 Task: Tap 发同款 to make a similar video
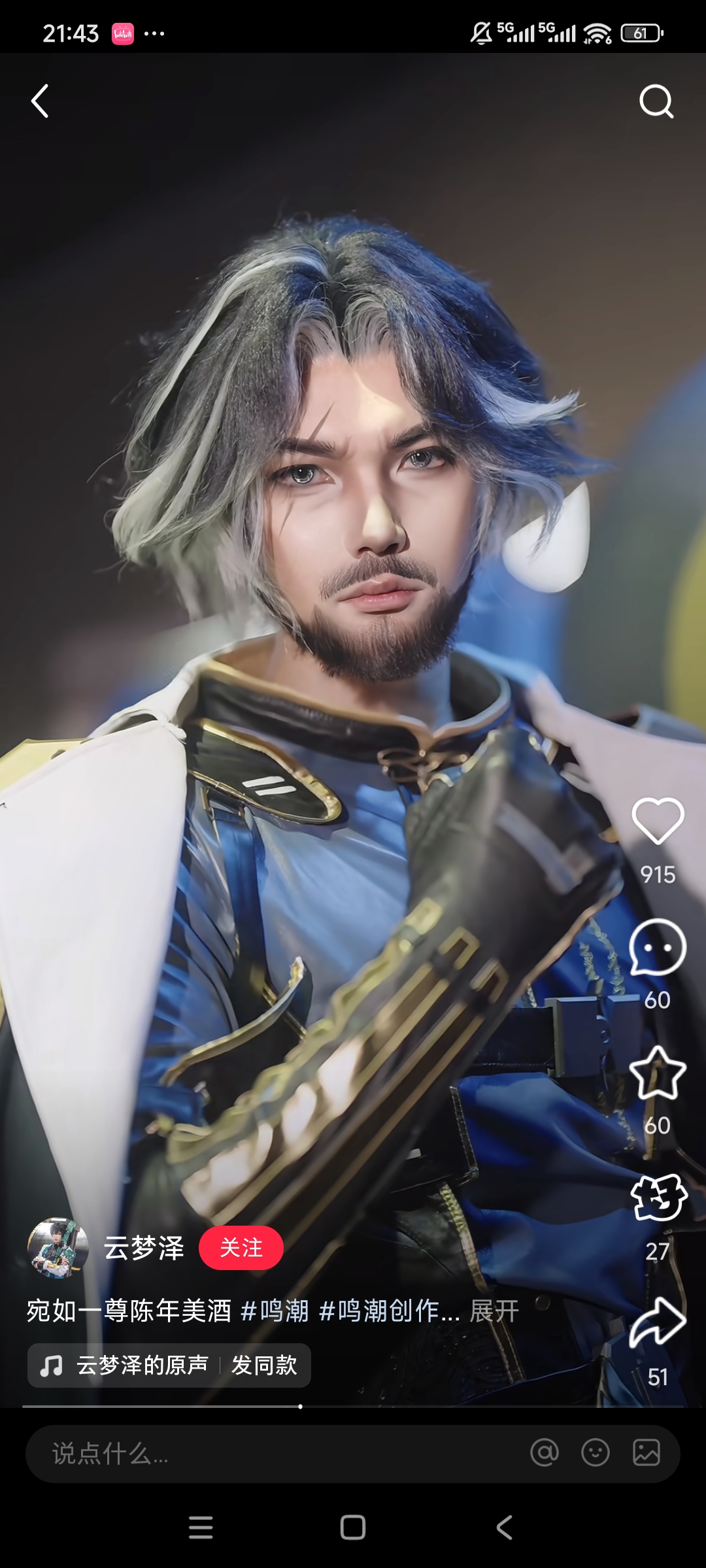264,1365
